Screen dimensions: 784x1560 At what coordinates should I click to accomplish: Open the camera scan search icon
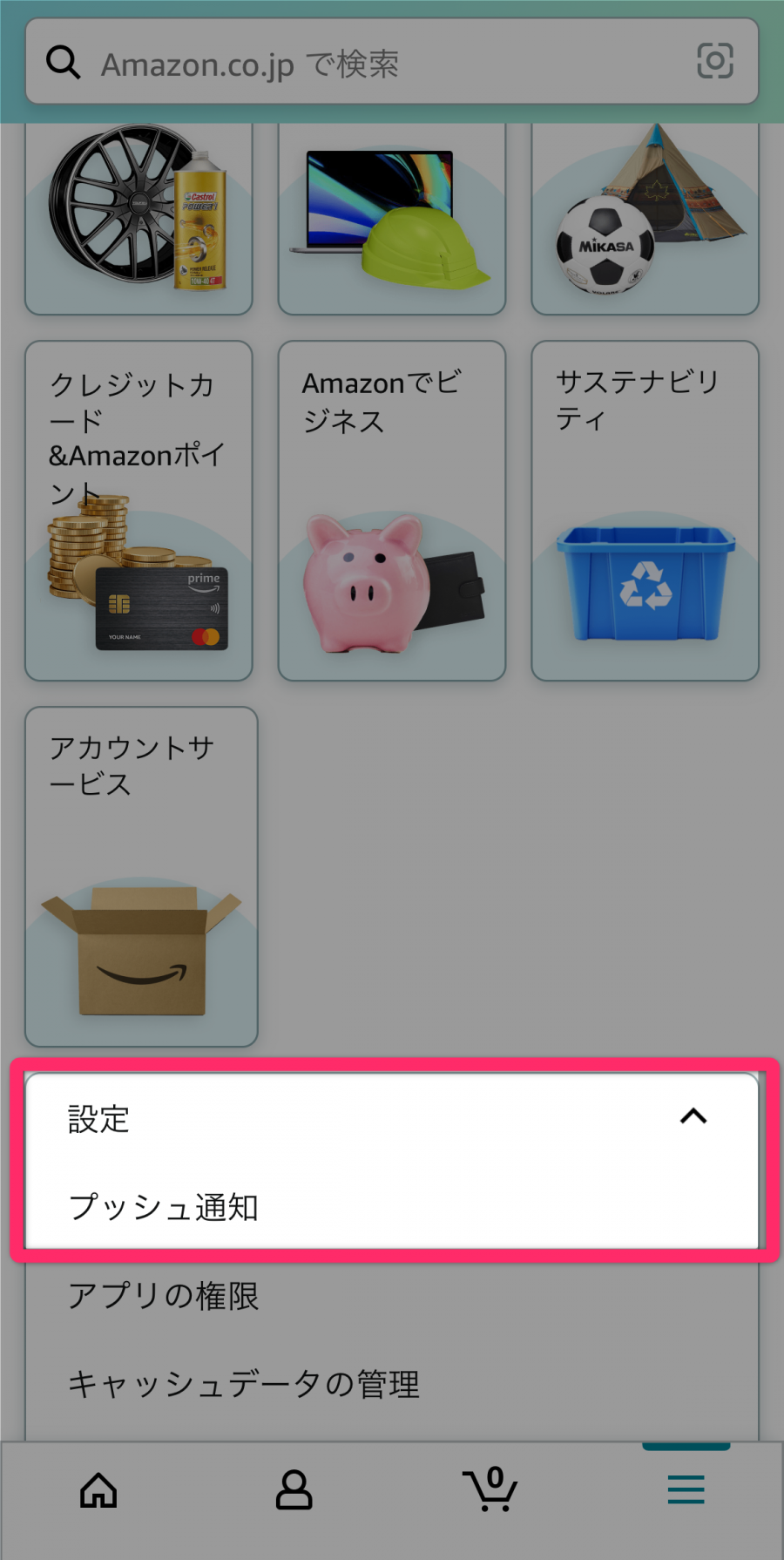(x=714, y=62)
